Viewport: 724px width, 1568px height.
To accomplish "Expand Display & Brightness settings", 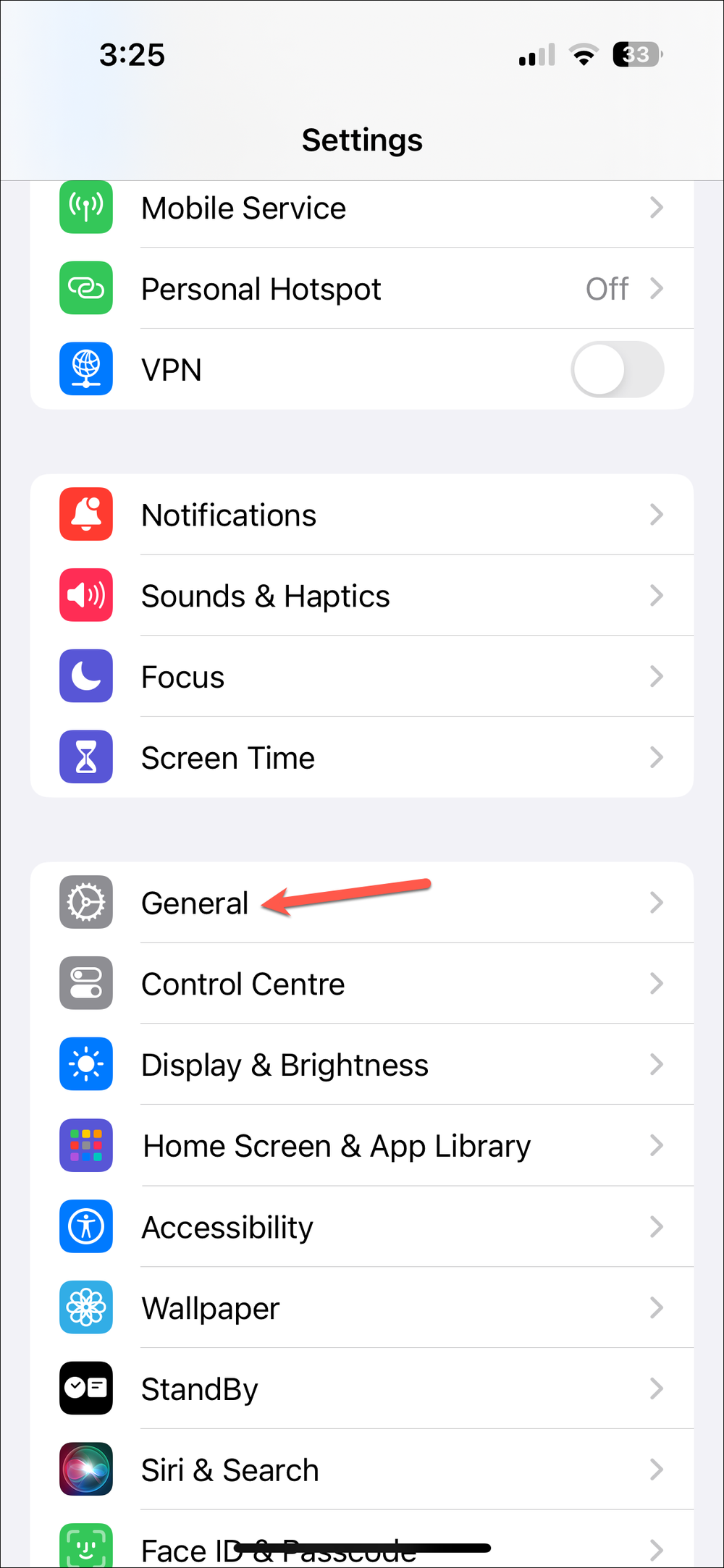I will tap(362, 1064).
